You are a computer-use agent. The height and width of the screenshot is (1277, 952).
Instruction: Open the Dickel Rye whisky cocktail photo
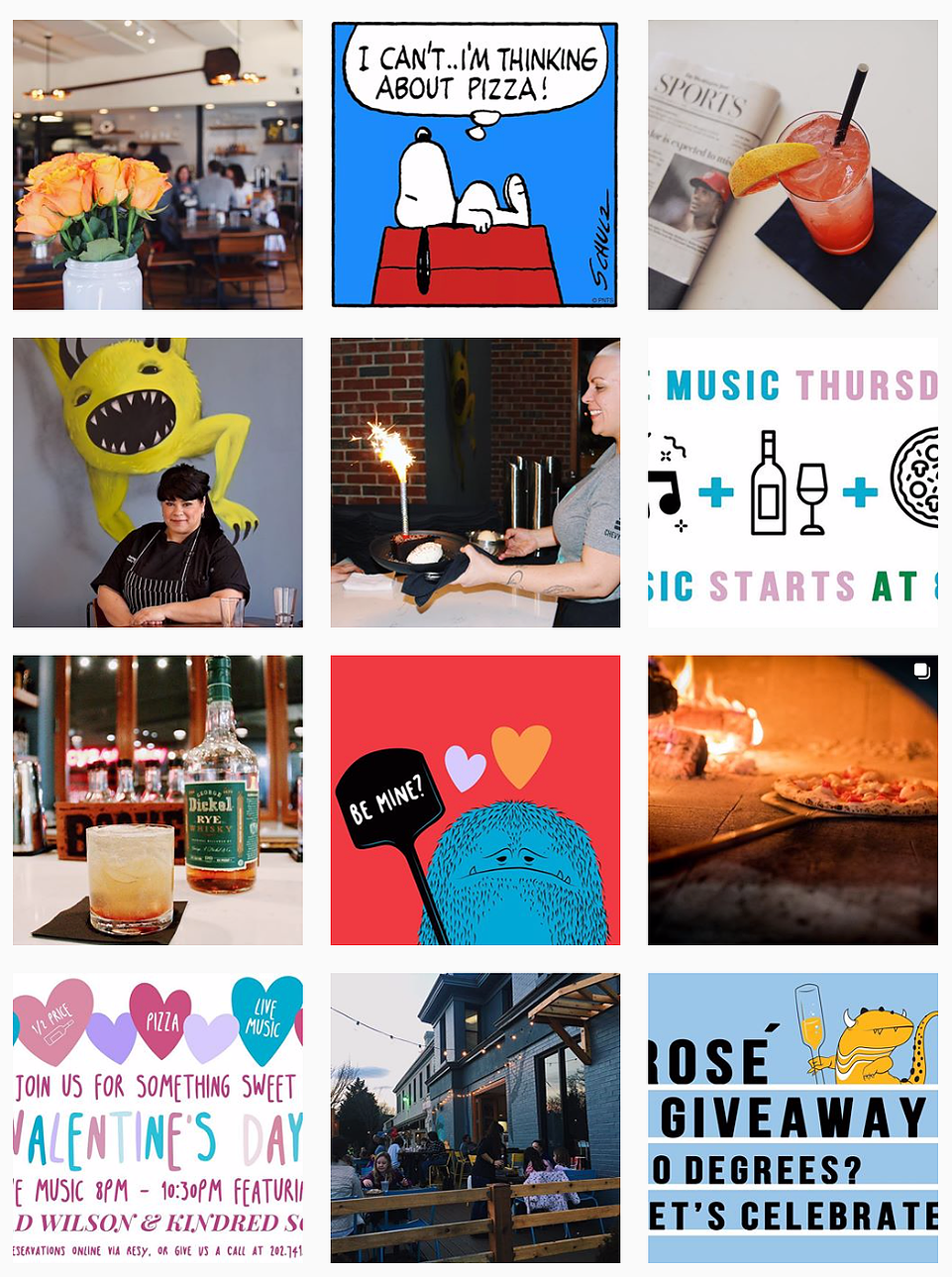click(158, 799)
